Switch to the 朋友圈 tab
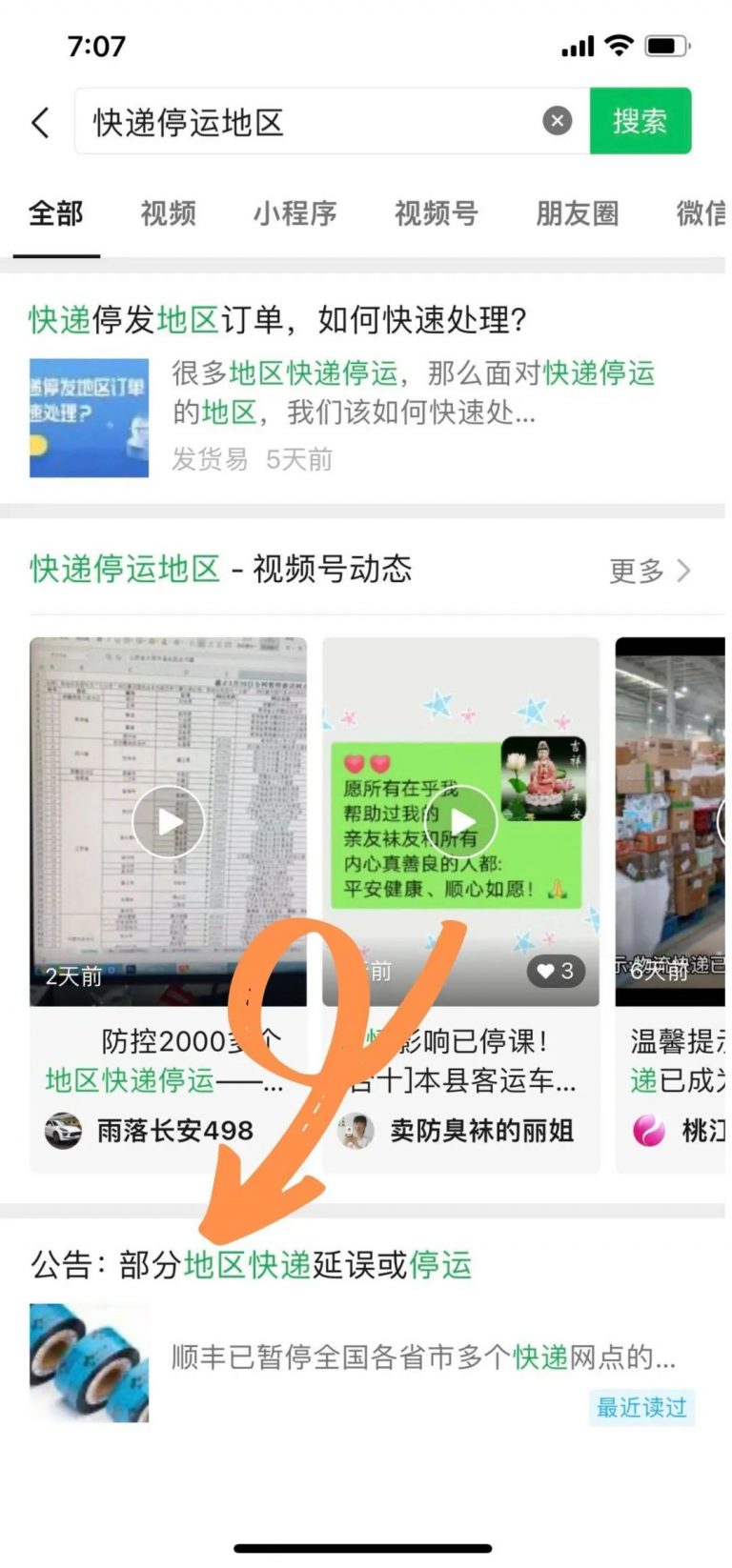This screenshot has height=1568, width=732. point(577,213)
